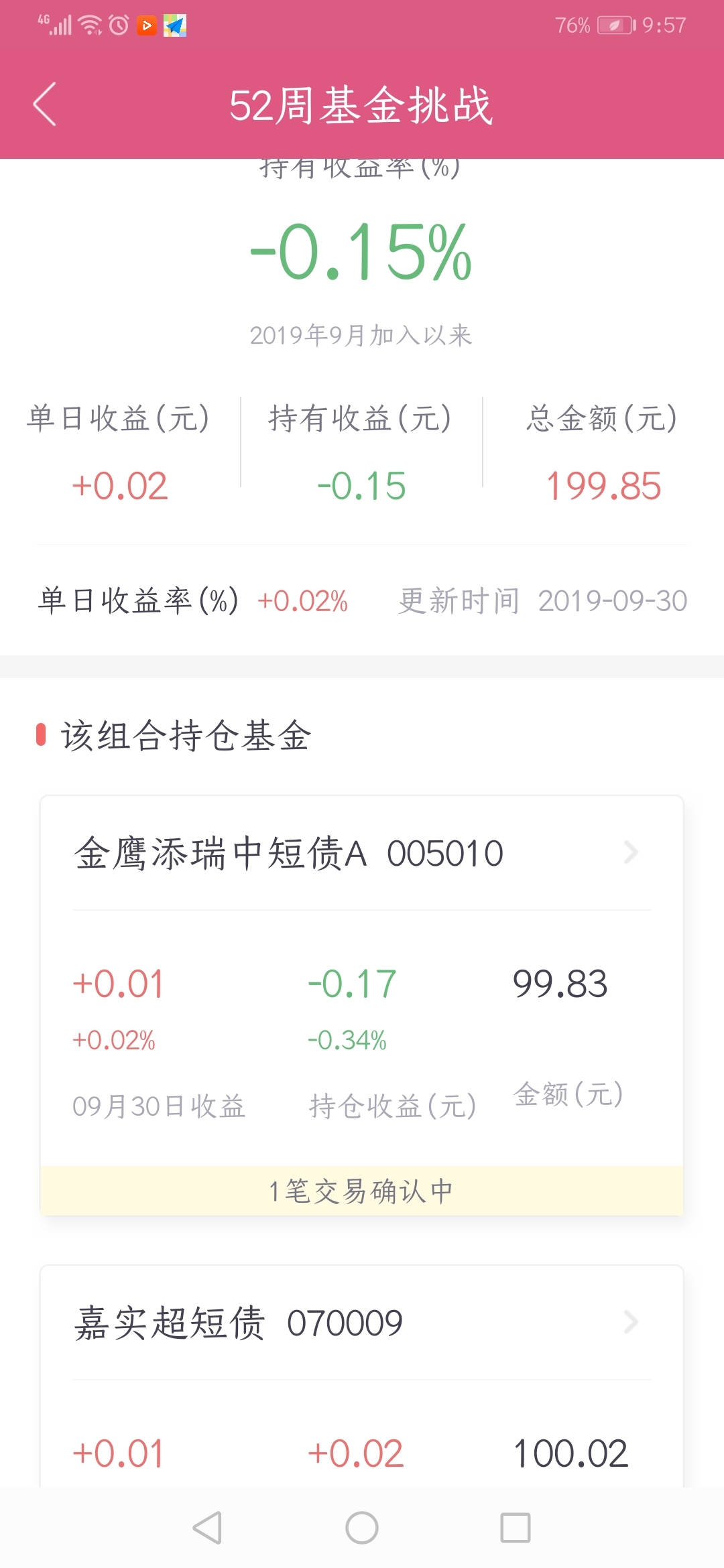
Task: View the 1笔交易确认中 pending transaction
Action: pos(362,1191)
